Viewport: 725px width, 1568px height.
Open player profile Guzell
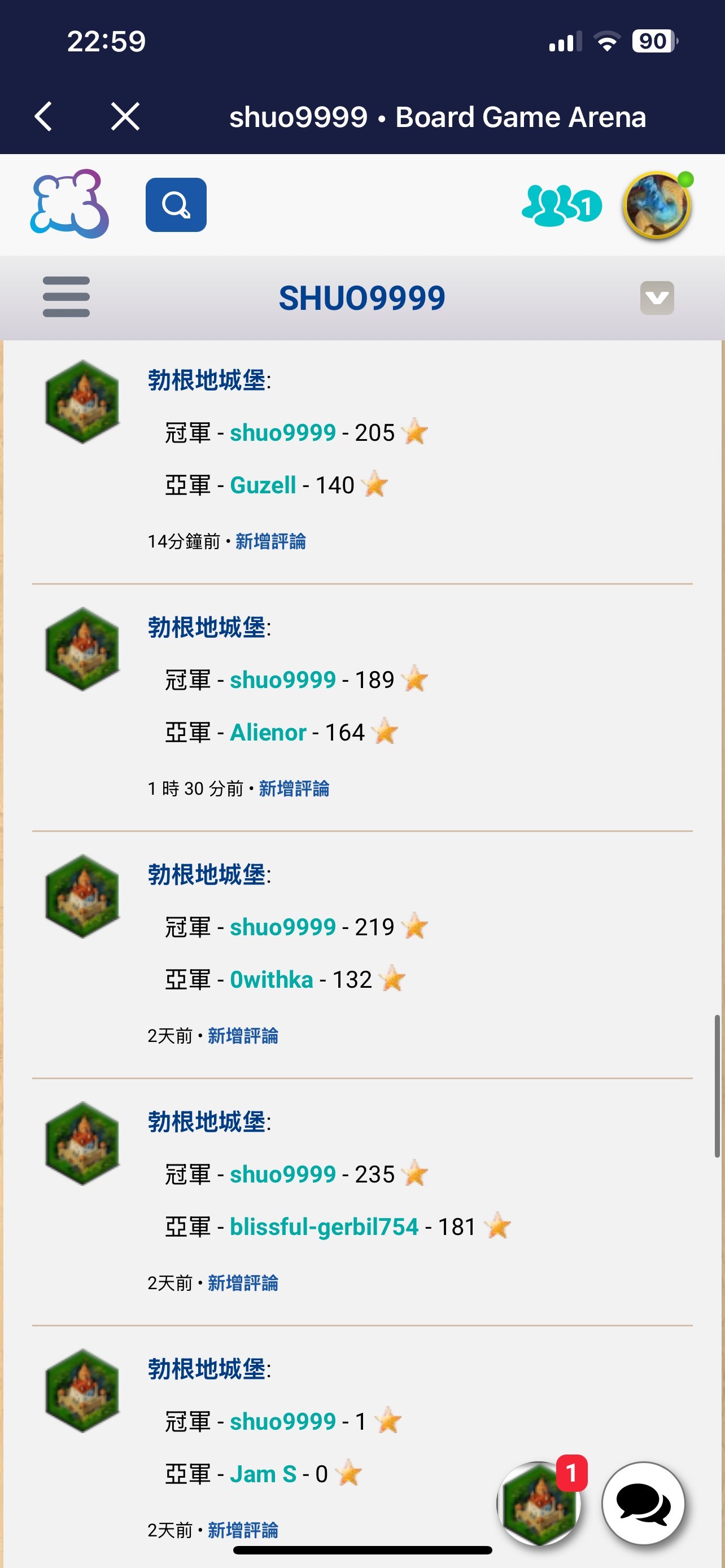click(x=263, y=485)
